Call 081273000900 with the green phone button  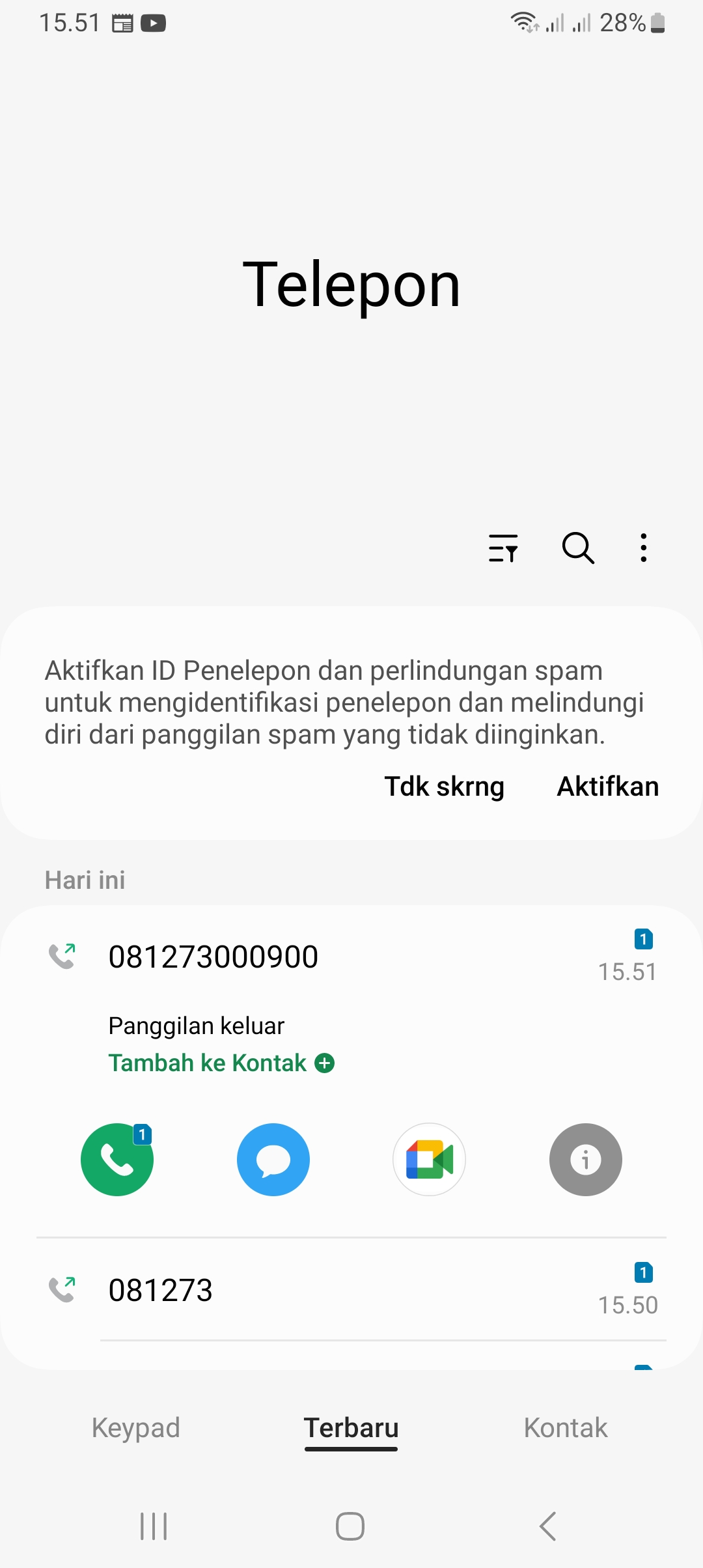click(x=117, y=1159)
